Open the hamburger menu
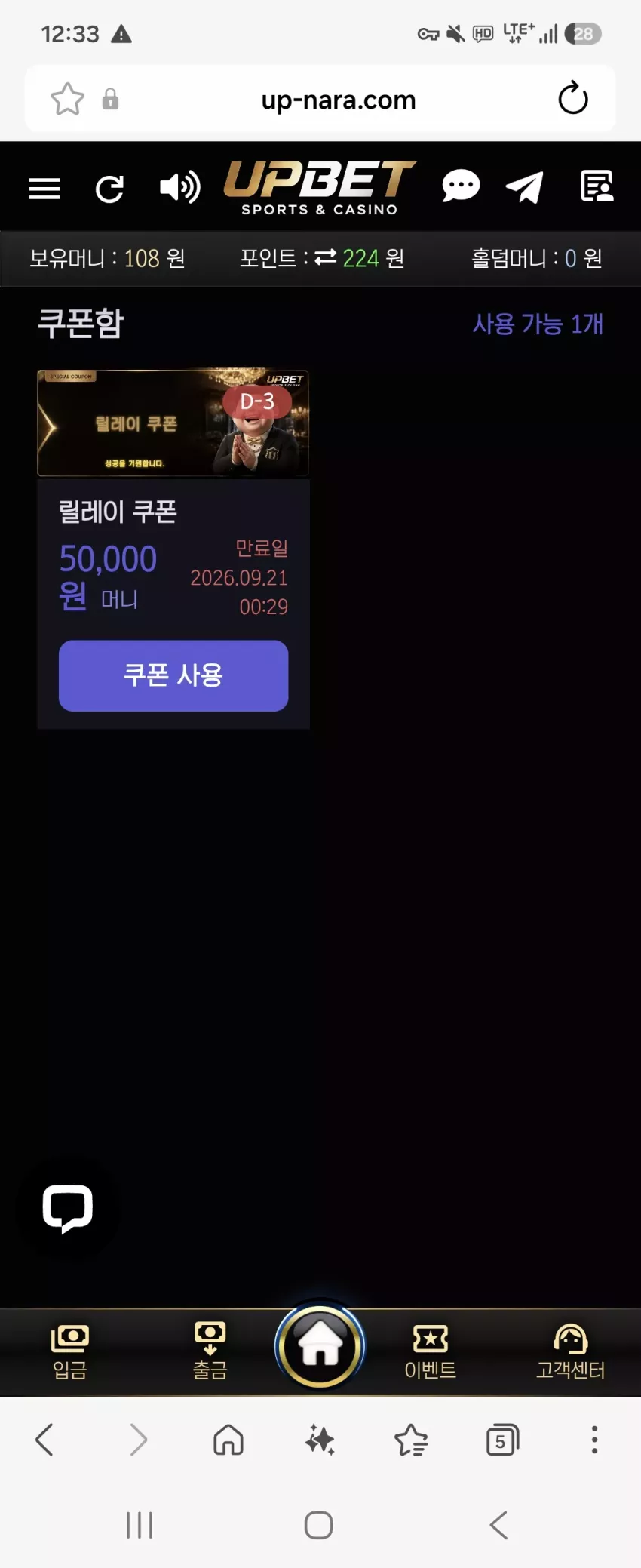The image size is (641, 1568). click(44, 188)
